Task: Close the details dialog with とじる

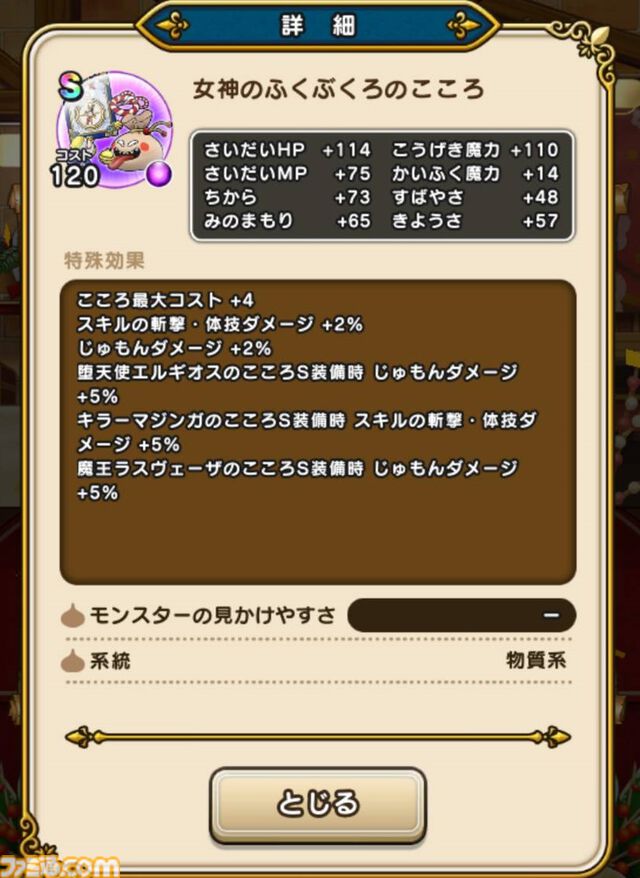Action: [x=317, y=803]
